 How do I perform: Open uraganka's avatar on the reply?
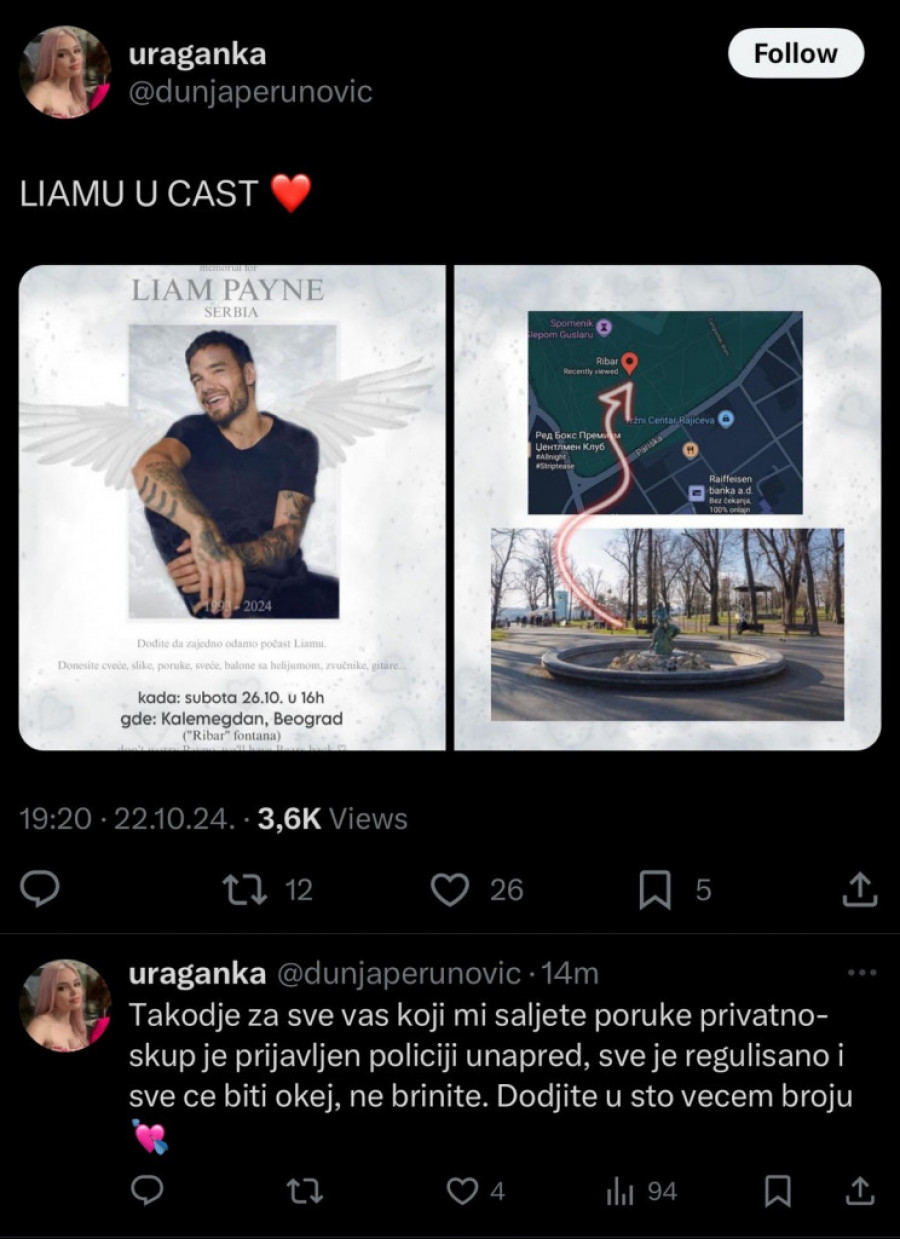tap(65, 1005)
